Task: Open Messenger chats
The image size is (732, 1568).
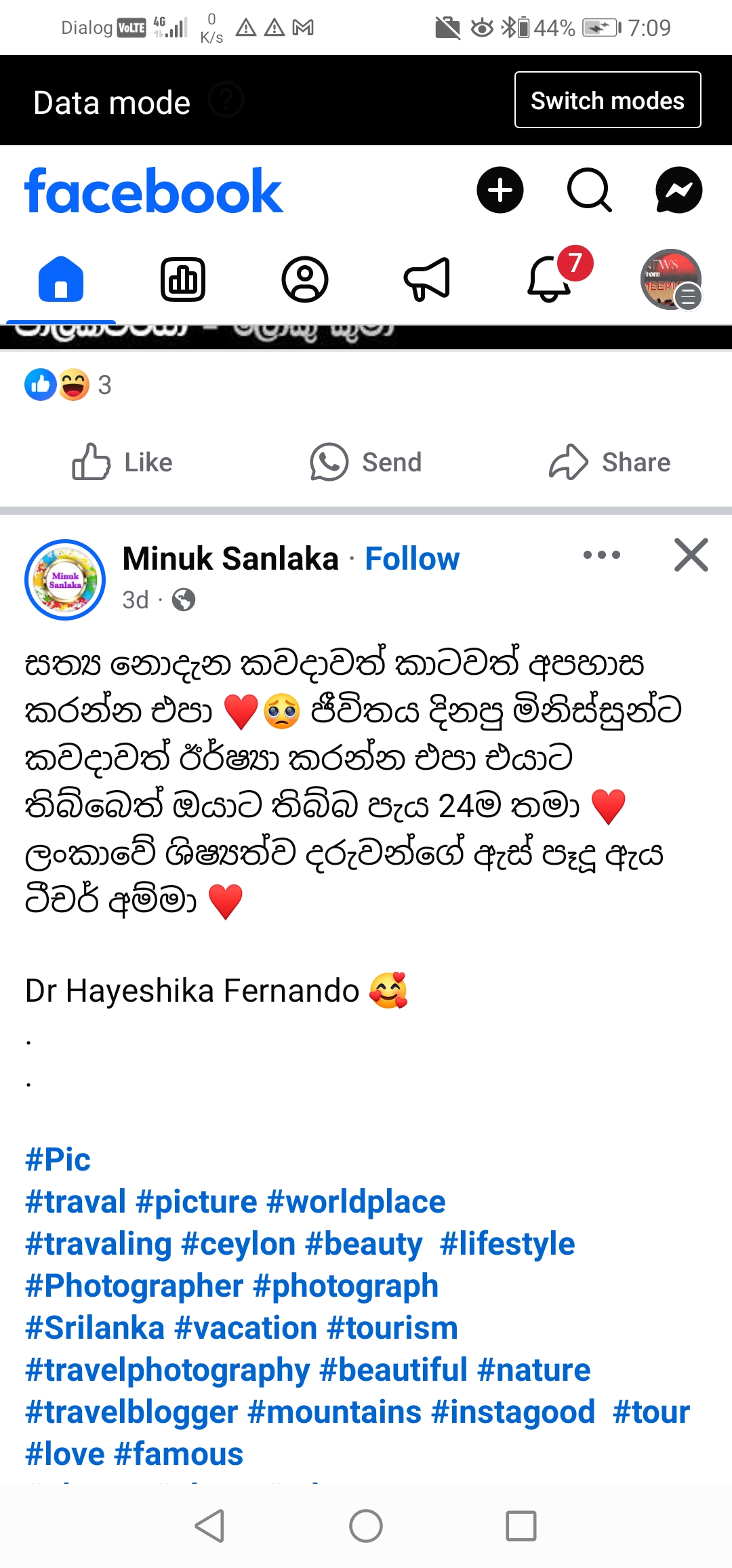Action: [x=678, y=190]
